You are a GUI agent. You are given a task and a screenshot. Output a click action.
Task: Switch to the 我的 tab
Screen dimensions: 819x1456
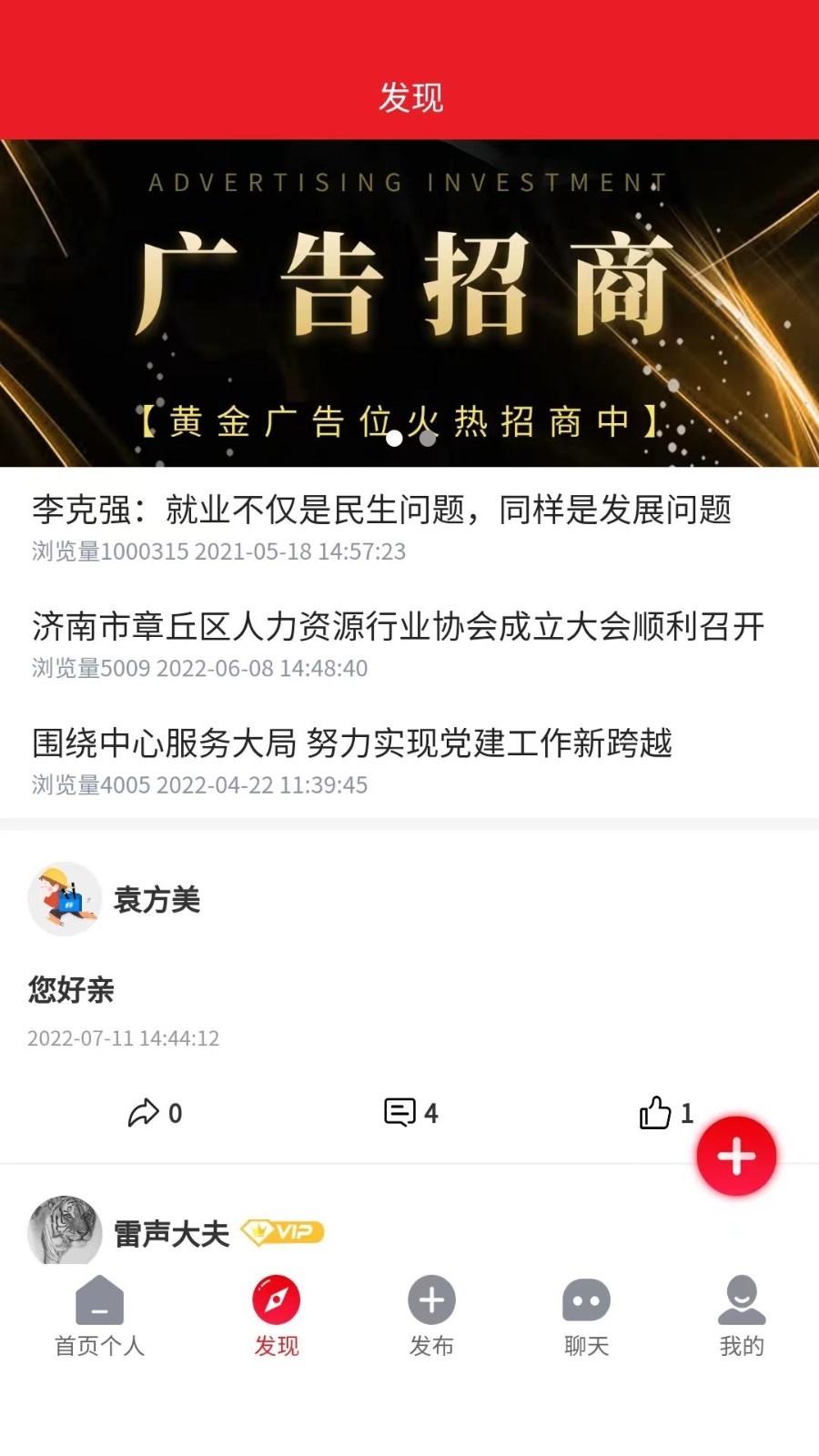pos(742,1317)
